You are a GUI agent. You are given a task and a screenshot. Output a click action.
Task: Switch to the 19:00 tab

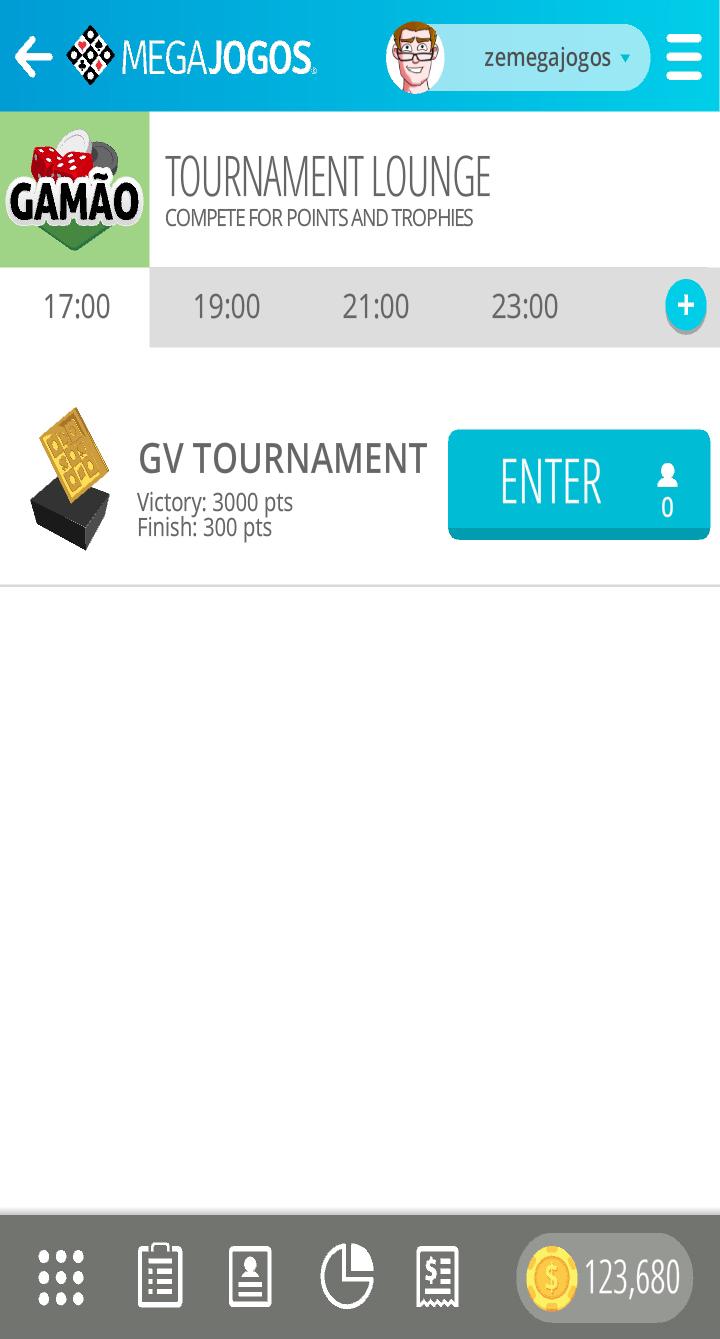pos(226,307)
